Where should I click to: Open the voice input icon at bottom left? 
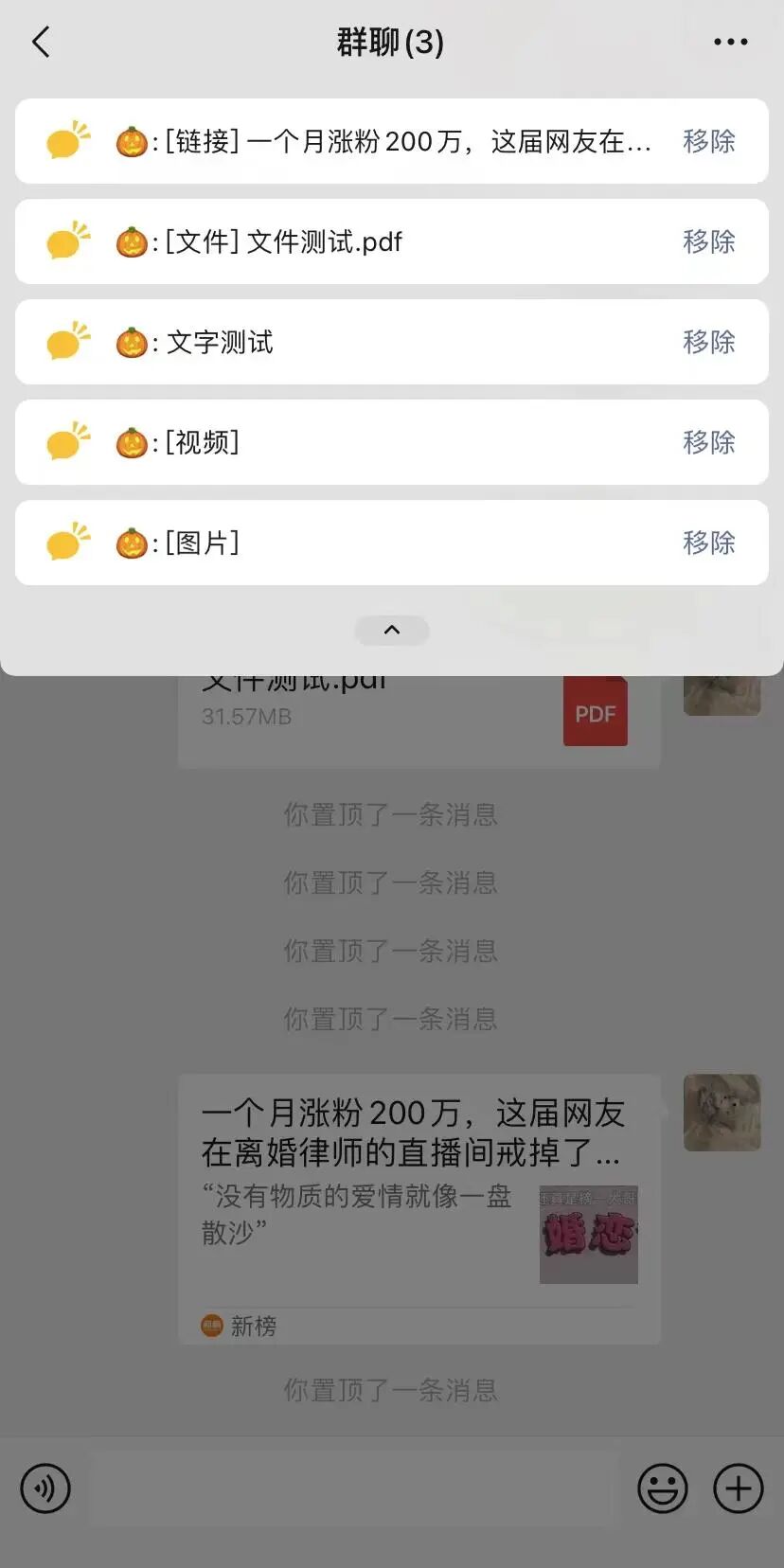45,1488
